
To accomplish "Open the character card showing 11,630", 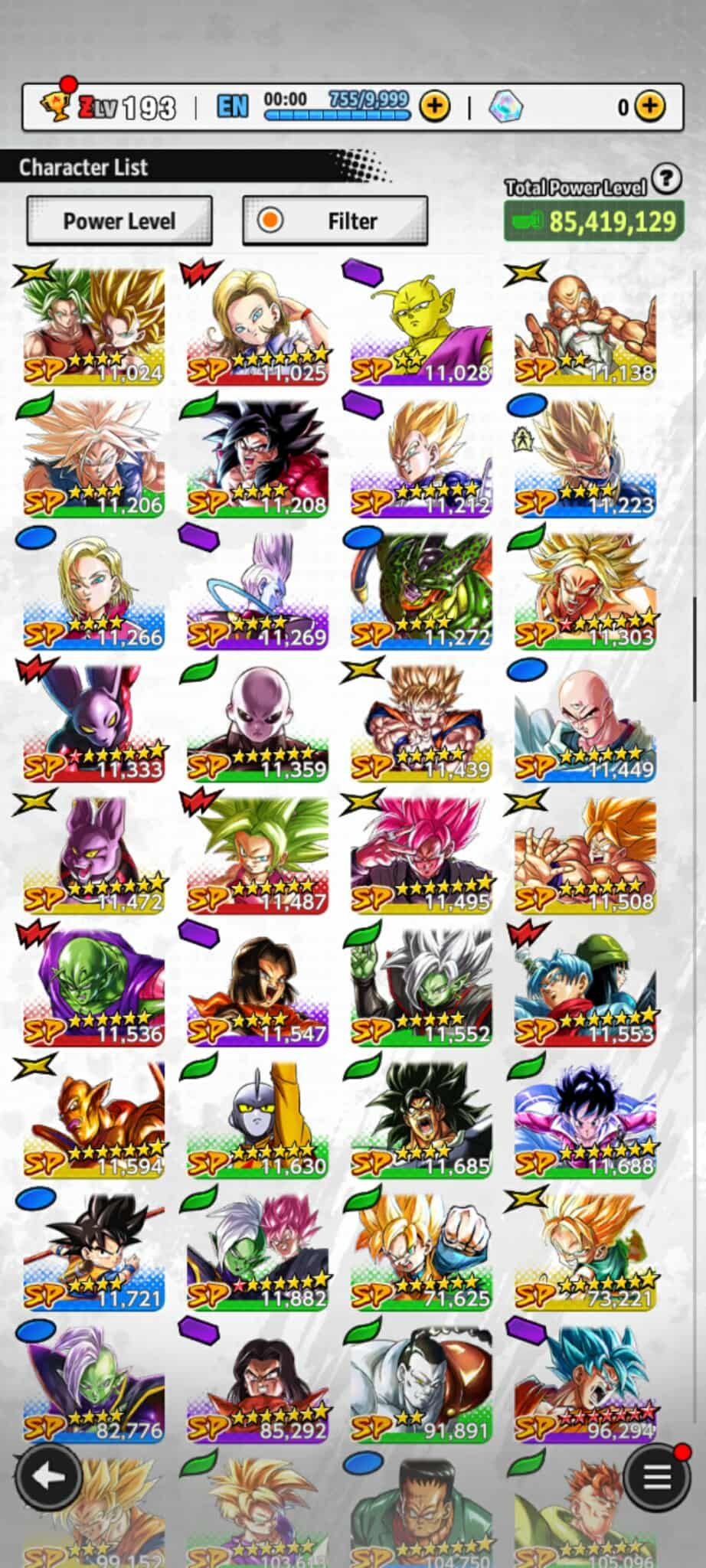I will [257, 1120].
